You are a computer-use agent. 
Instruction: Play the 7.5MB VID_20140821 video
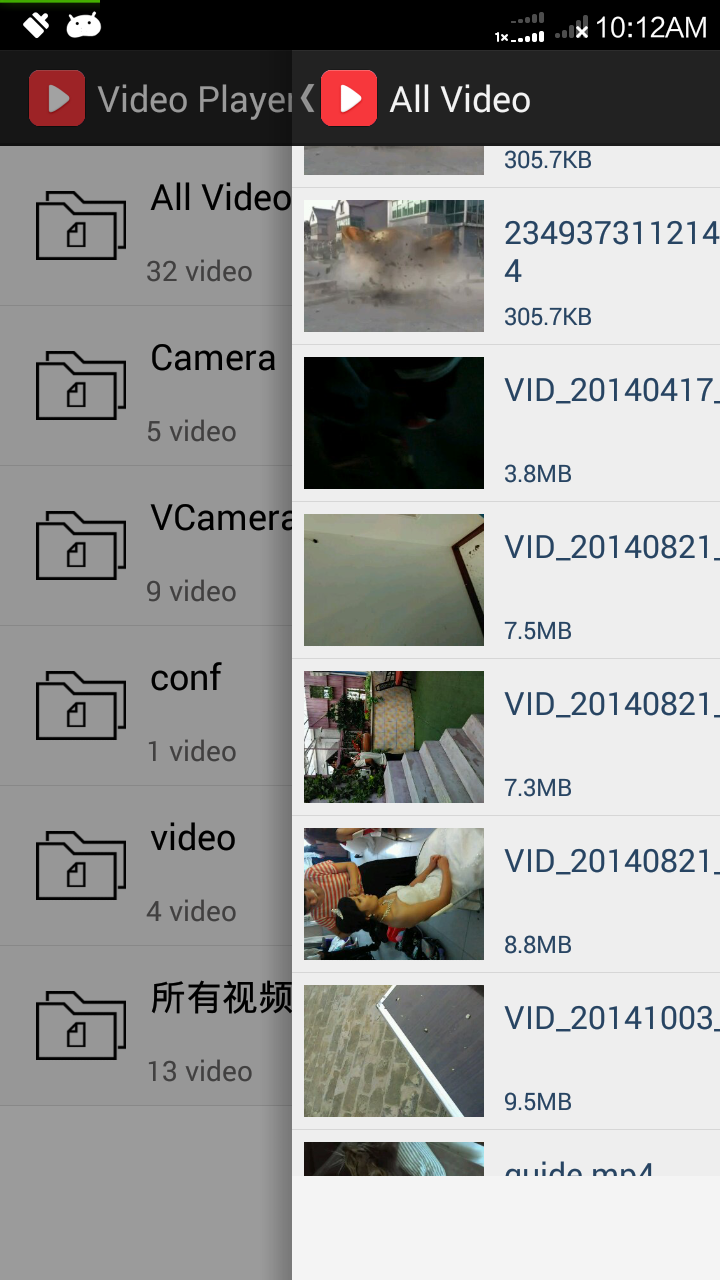point(506,580)
